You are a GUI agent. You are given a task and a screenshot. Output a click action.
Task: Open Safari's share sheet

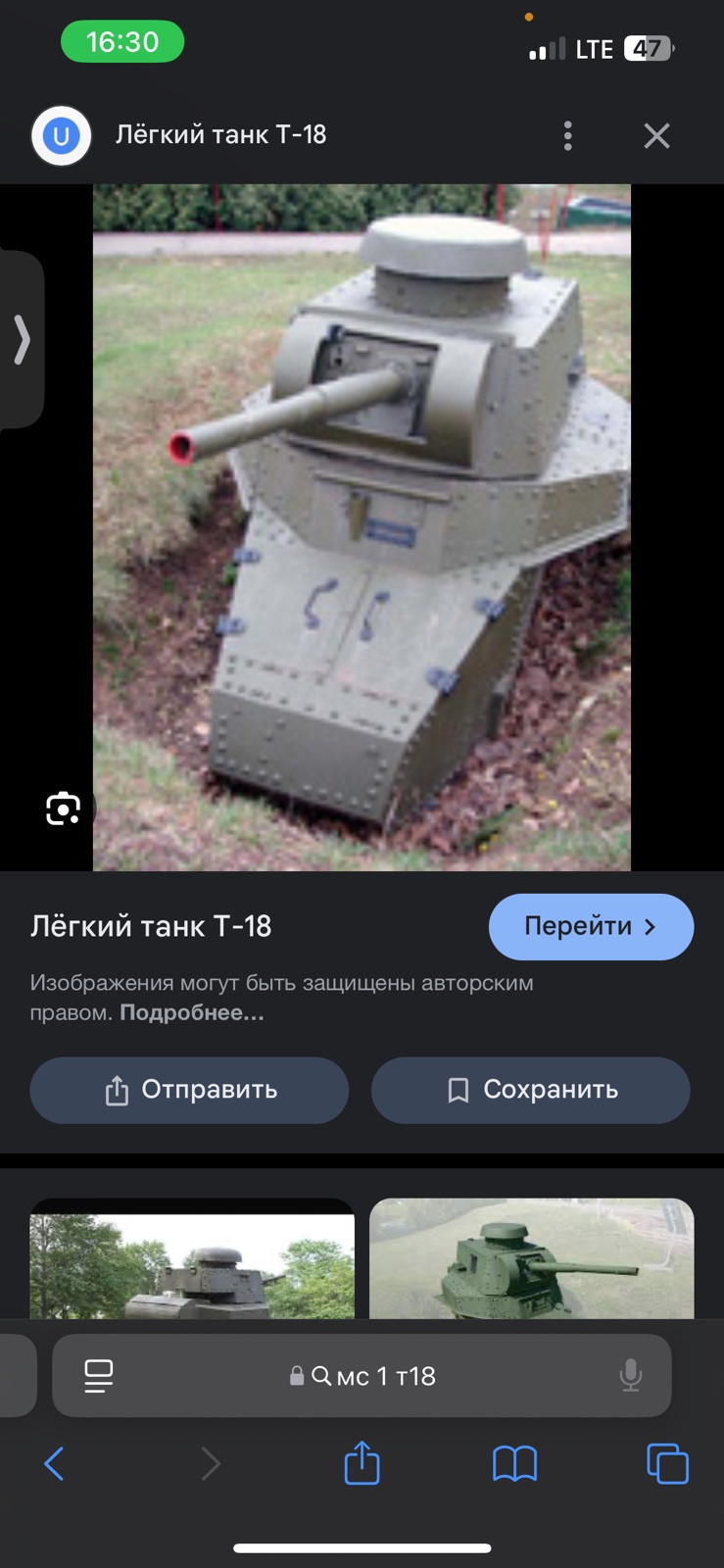362,1463
